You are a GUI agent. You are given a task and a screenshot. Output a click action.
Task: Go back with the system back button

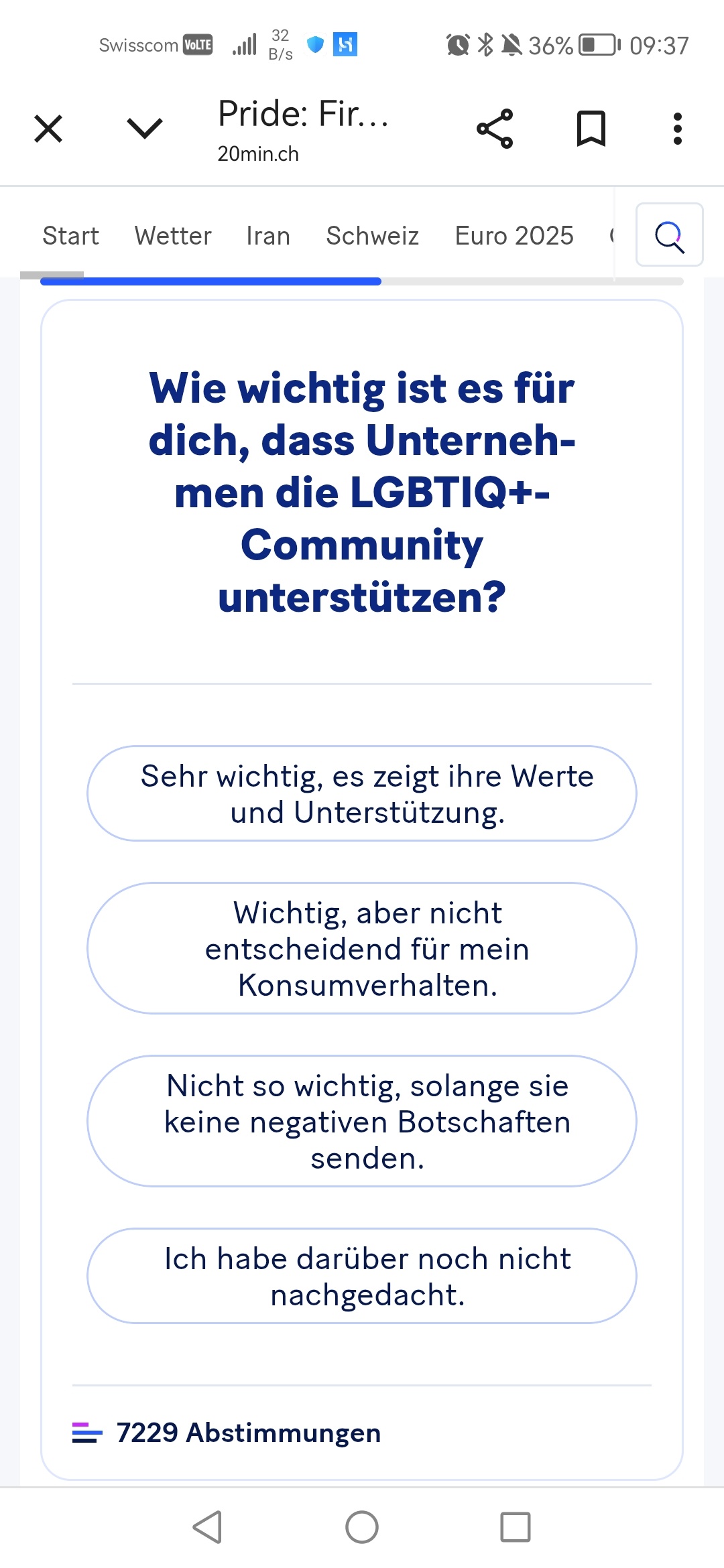(207, 1527)
